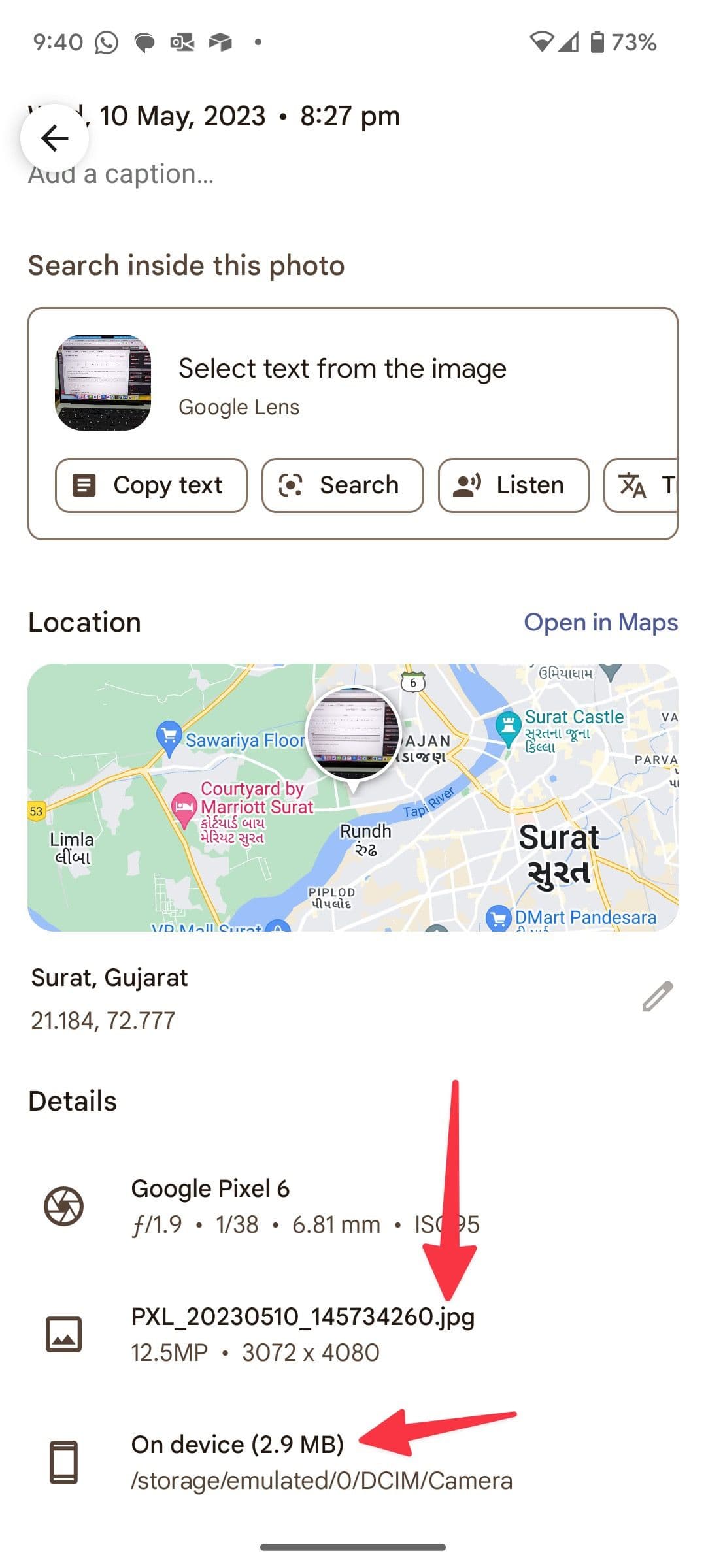Tap Listen to hear the text
This screenshot has width=706, height=1568.
click(513, 485)
